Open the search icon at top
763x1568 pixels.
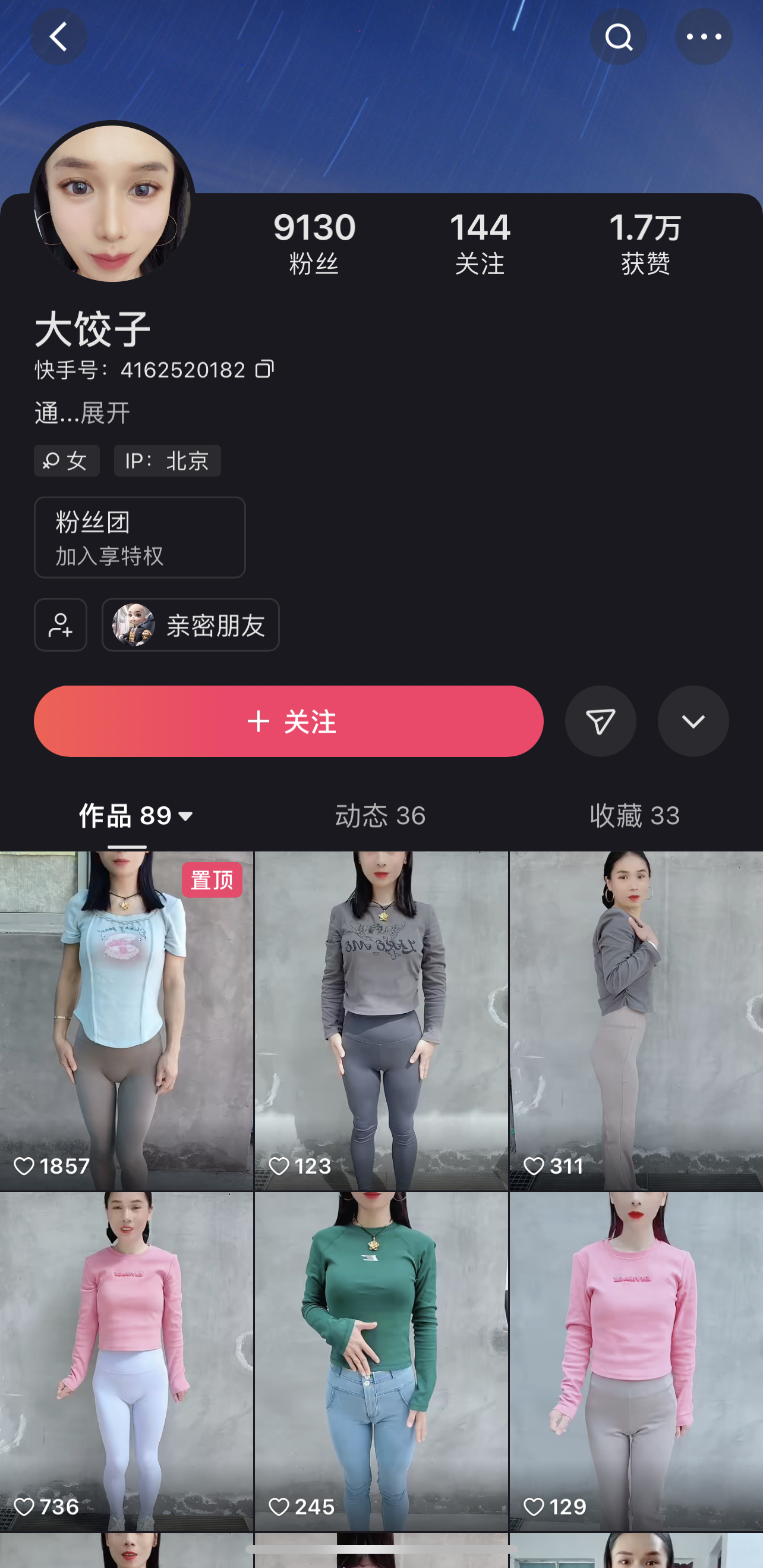click(x=618, y=37)
